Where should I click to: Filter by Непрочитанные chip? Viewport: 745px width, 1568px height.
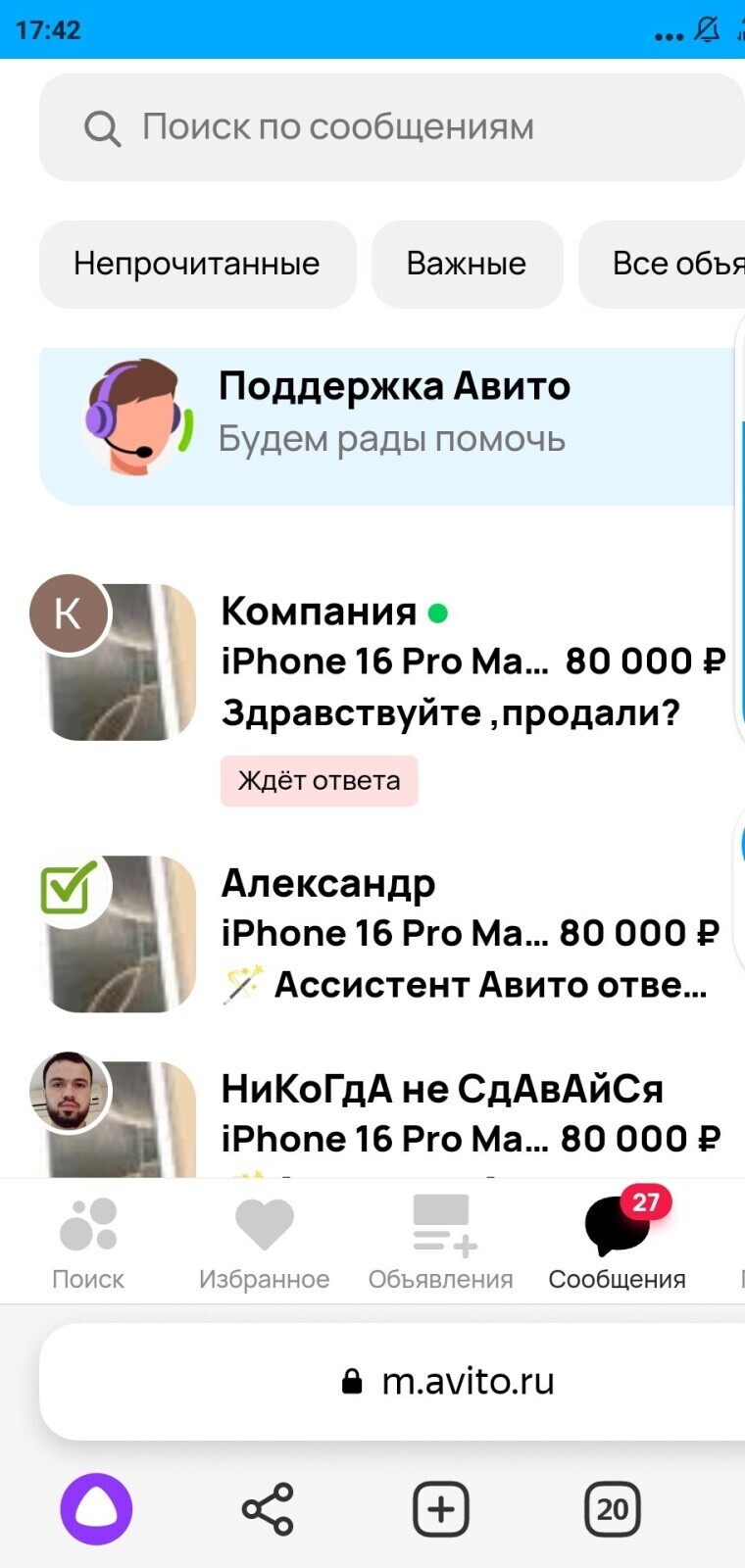pos(197,264)
